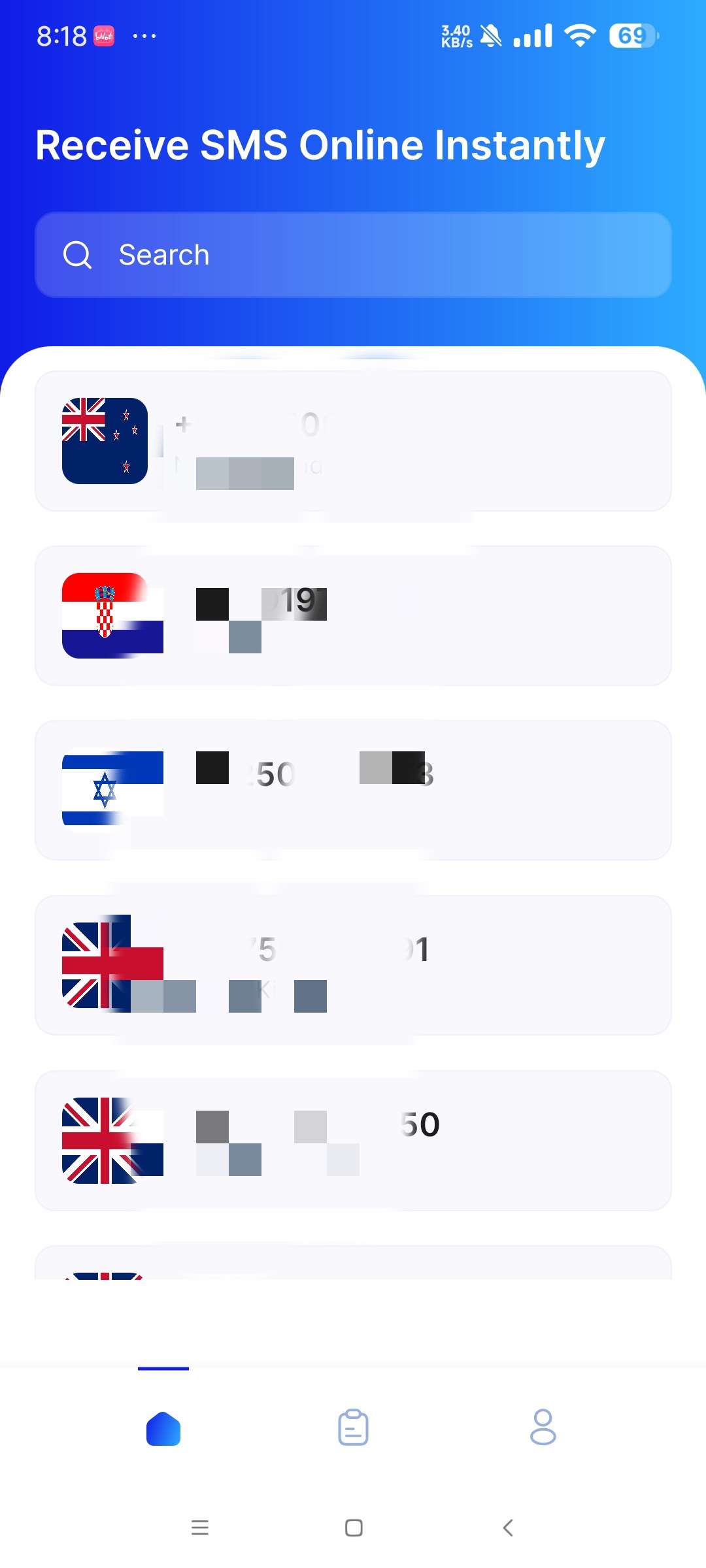Open the Croatia flag number card

pos(353,616)
